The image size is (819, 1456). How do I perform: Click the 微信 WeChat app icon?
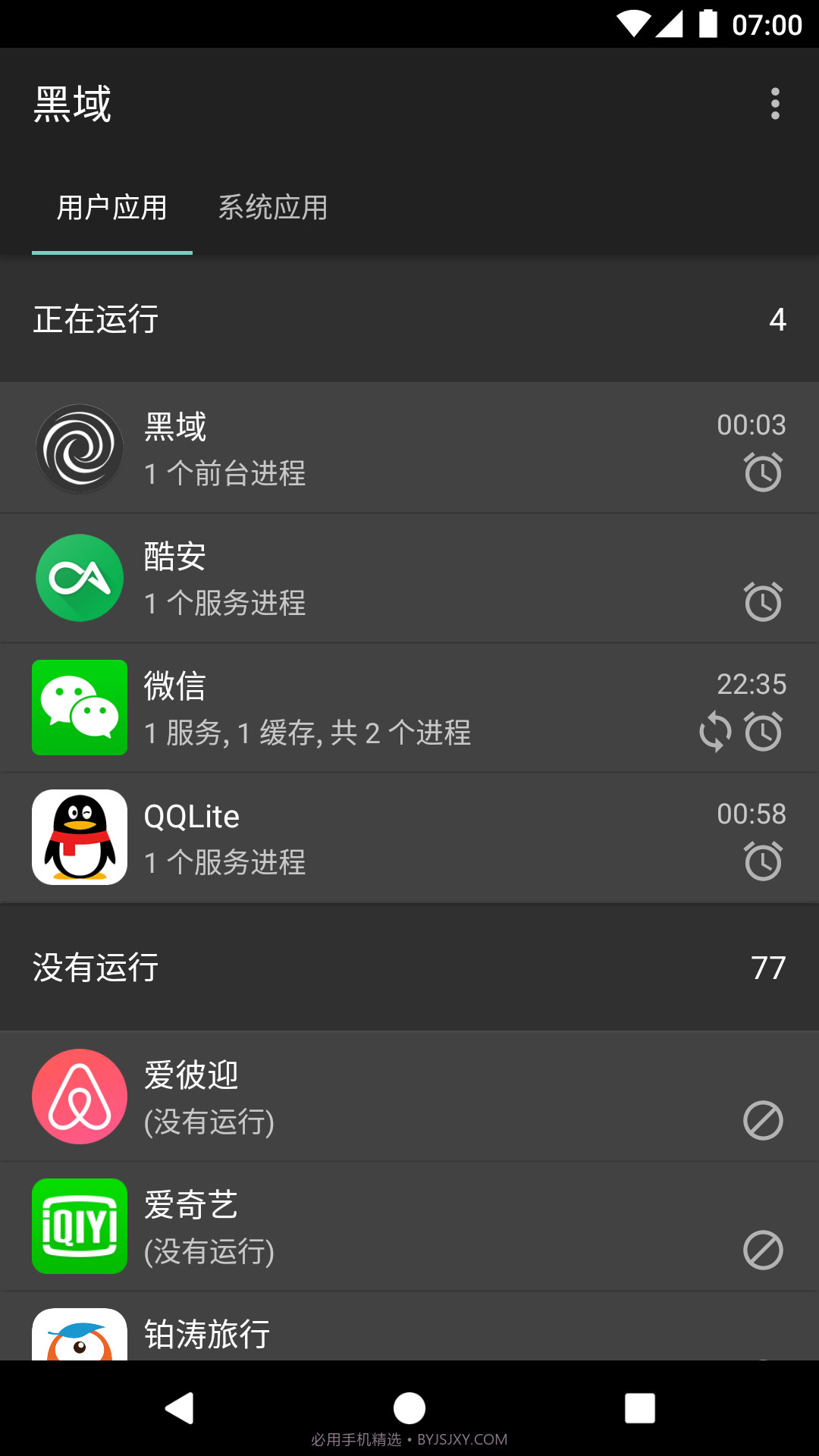[79, 708]
